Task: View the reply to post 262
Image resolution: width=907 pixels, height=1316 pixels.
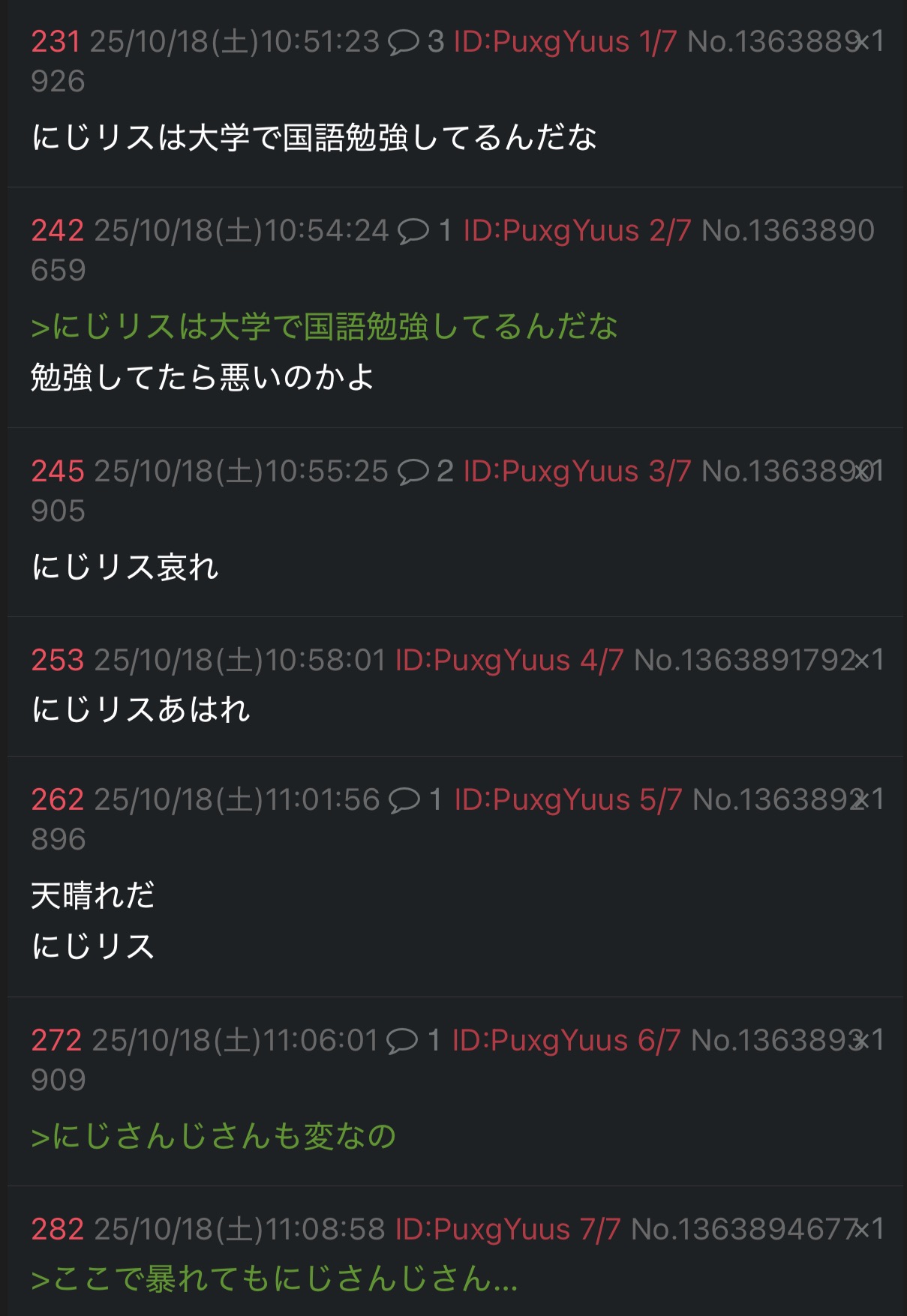Action: 416,799
